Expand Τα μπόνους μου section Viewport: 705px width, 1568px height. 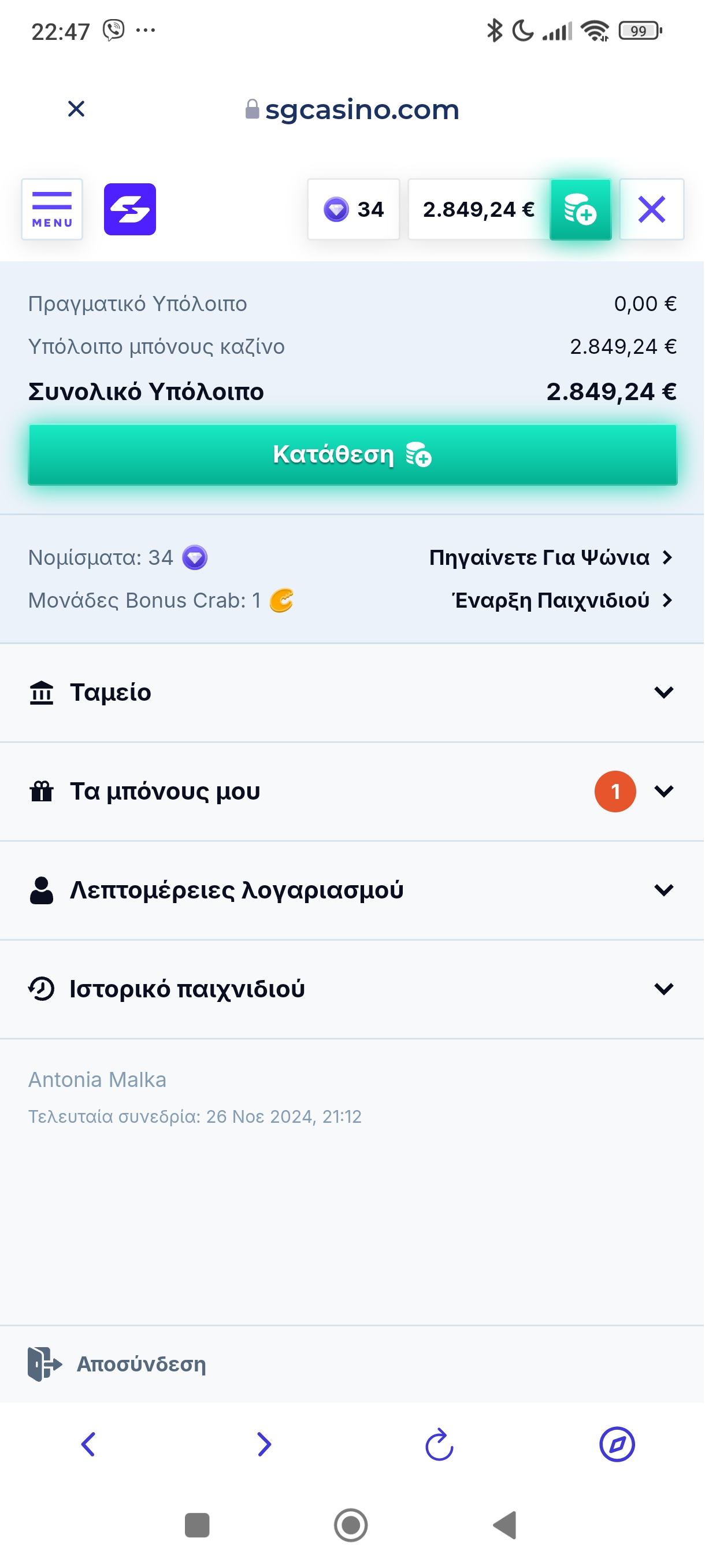click(x=352, y=792)
